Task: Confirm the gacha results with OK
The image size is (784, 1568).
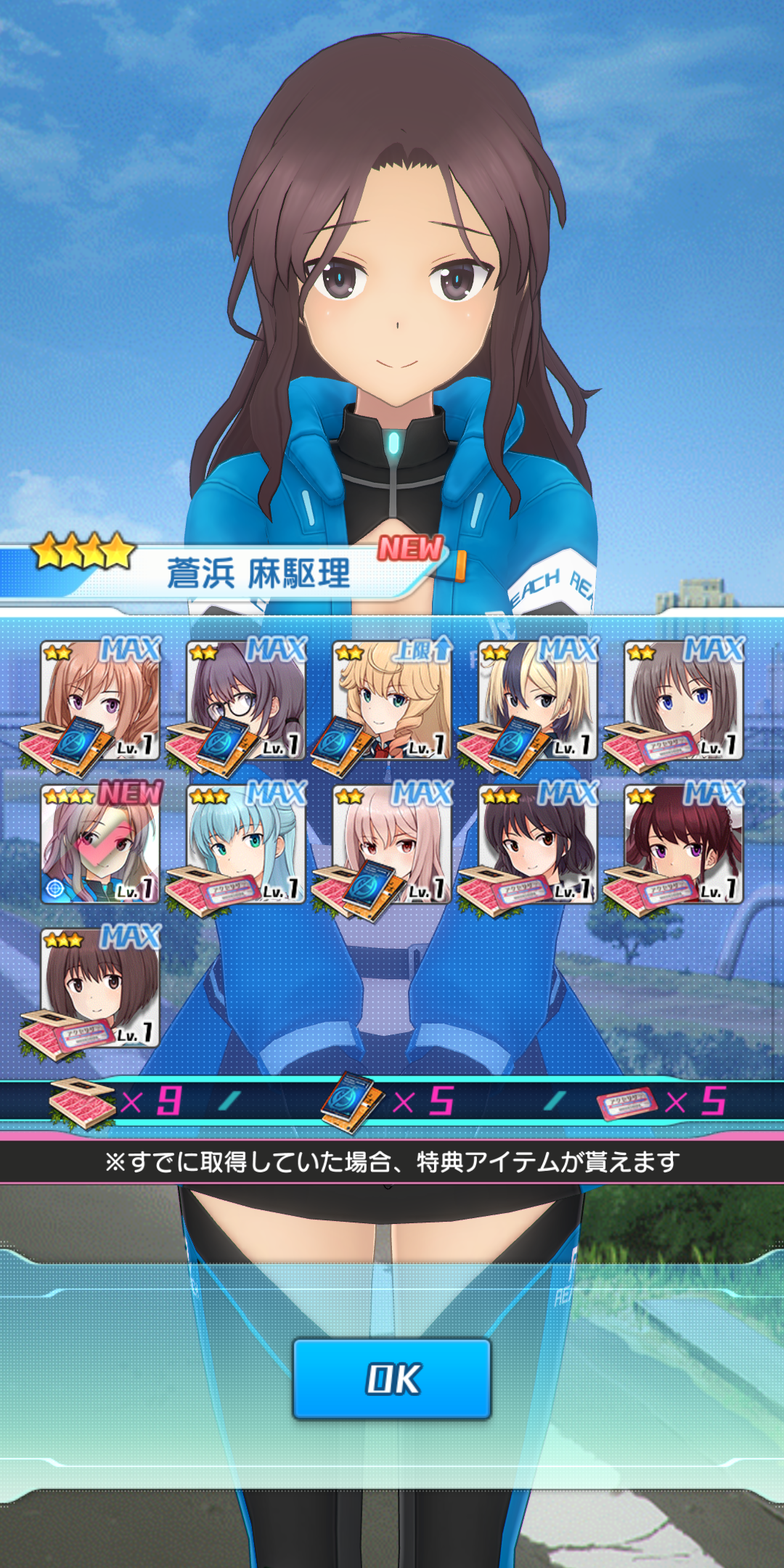Action: pos(392,1379)
